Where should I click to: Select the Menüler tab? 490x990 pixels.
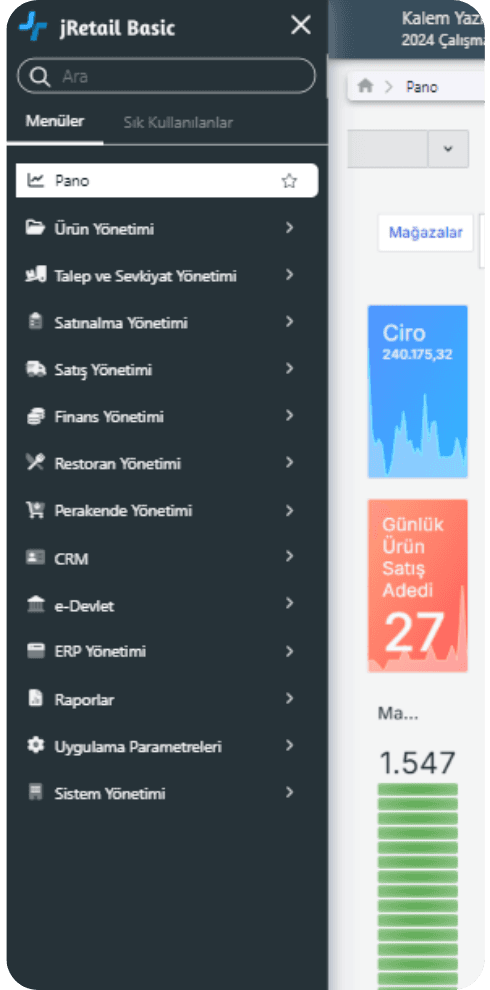55,121
